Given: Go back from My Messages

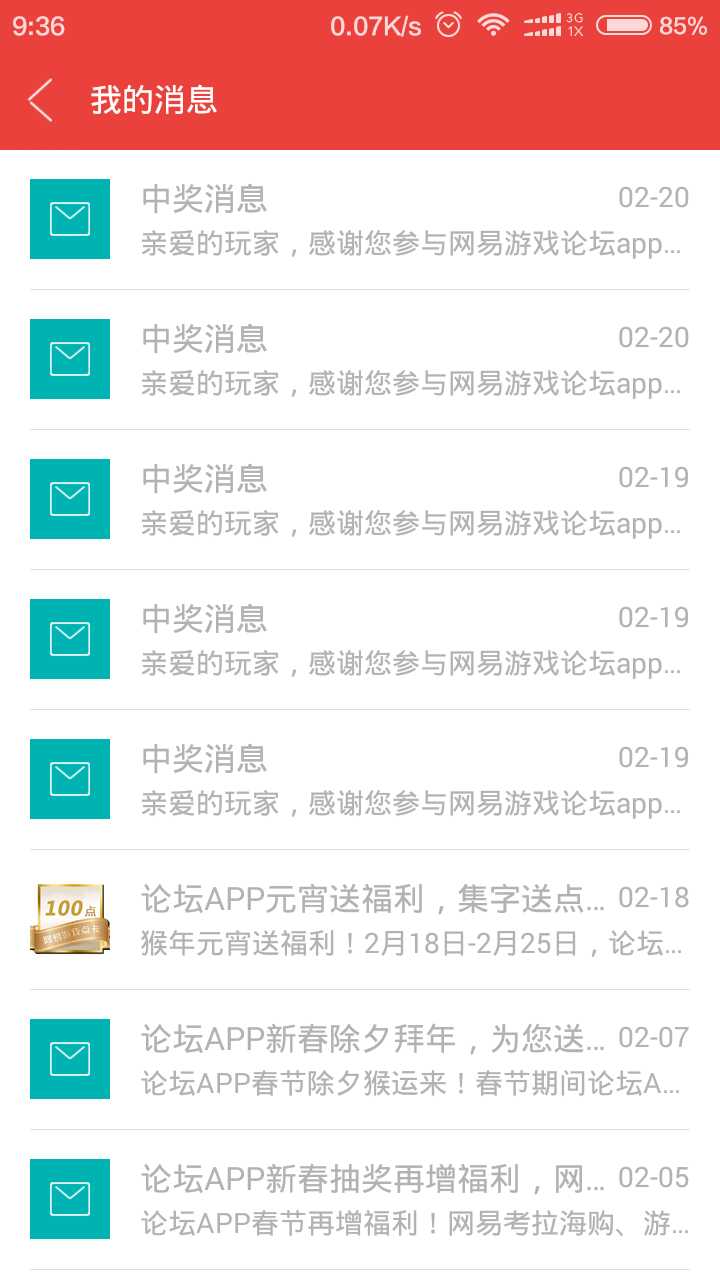Looking at the screenshot, I should (40, 100).
